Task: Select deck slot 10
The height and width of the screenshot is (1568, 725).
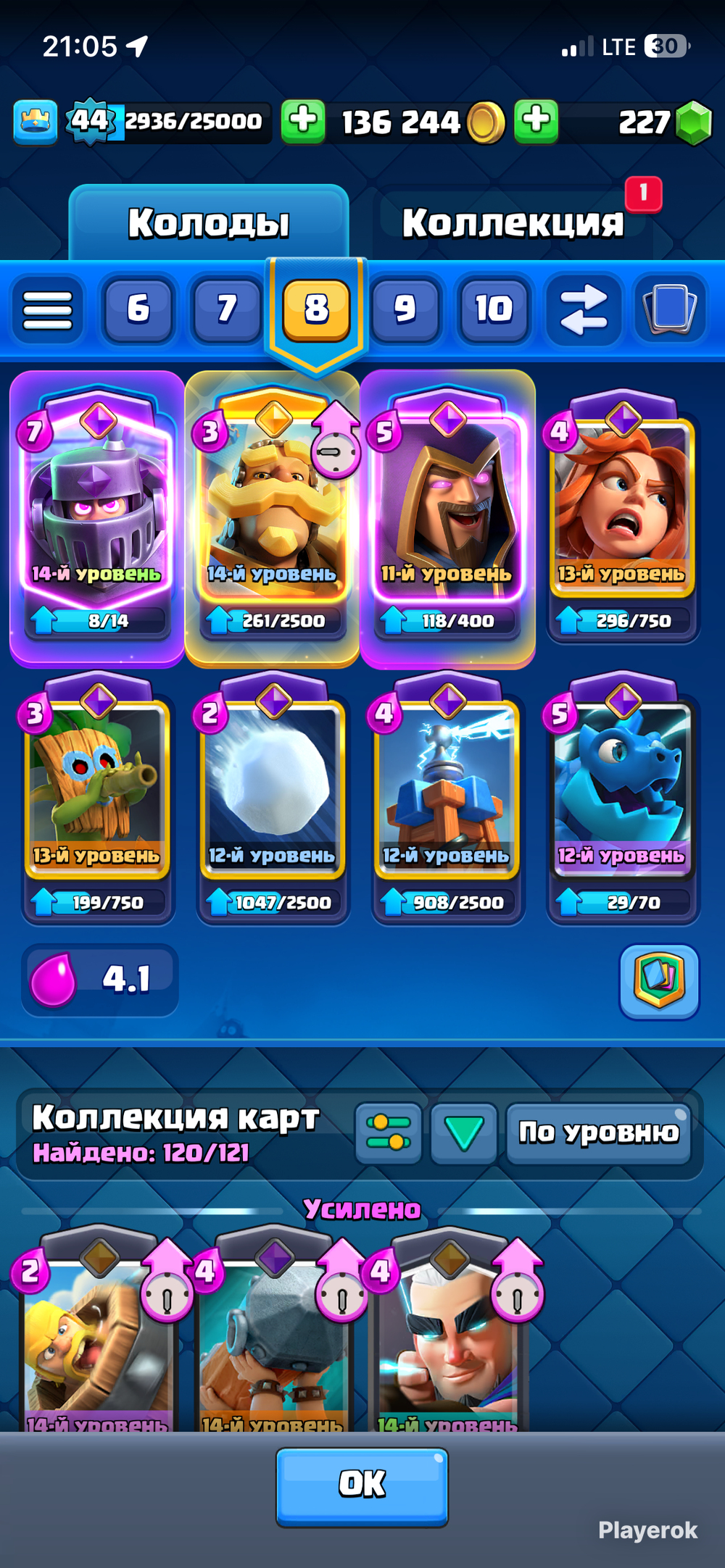Action: point(494,309)
